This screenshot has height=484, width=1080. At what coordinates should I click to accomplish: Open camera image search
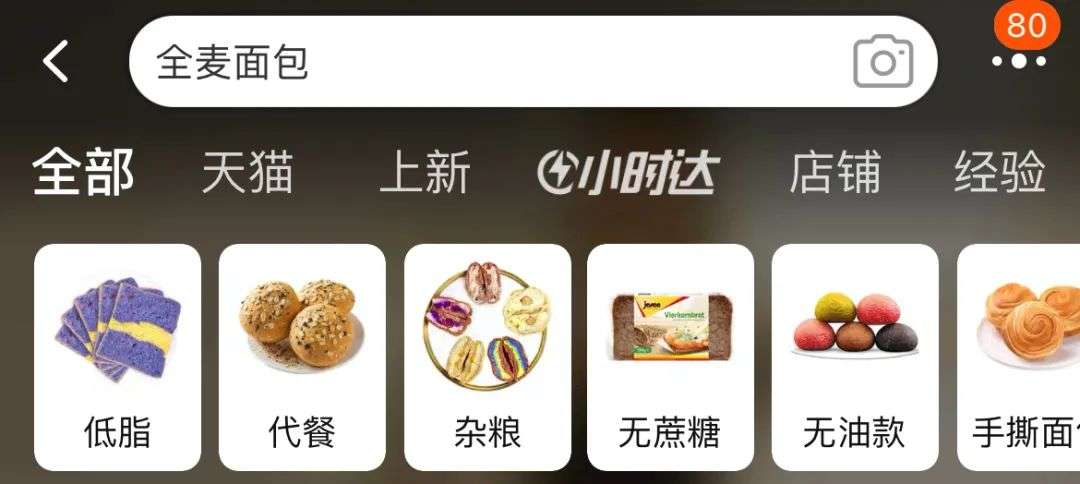coord(883,62)
